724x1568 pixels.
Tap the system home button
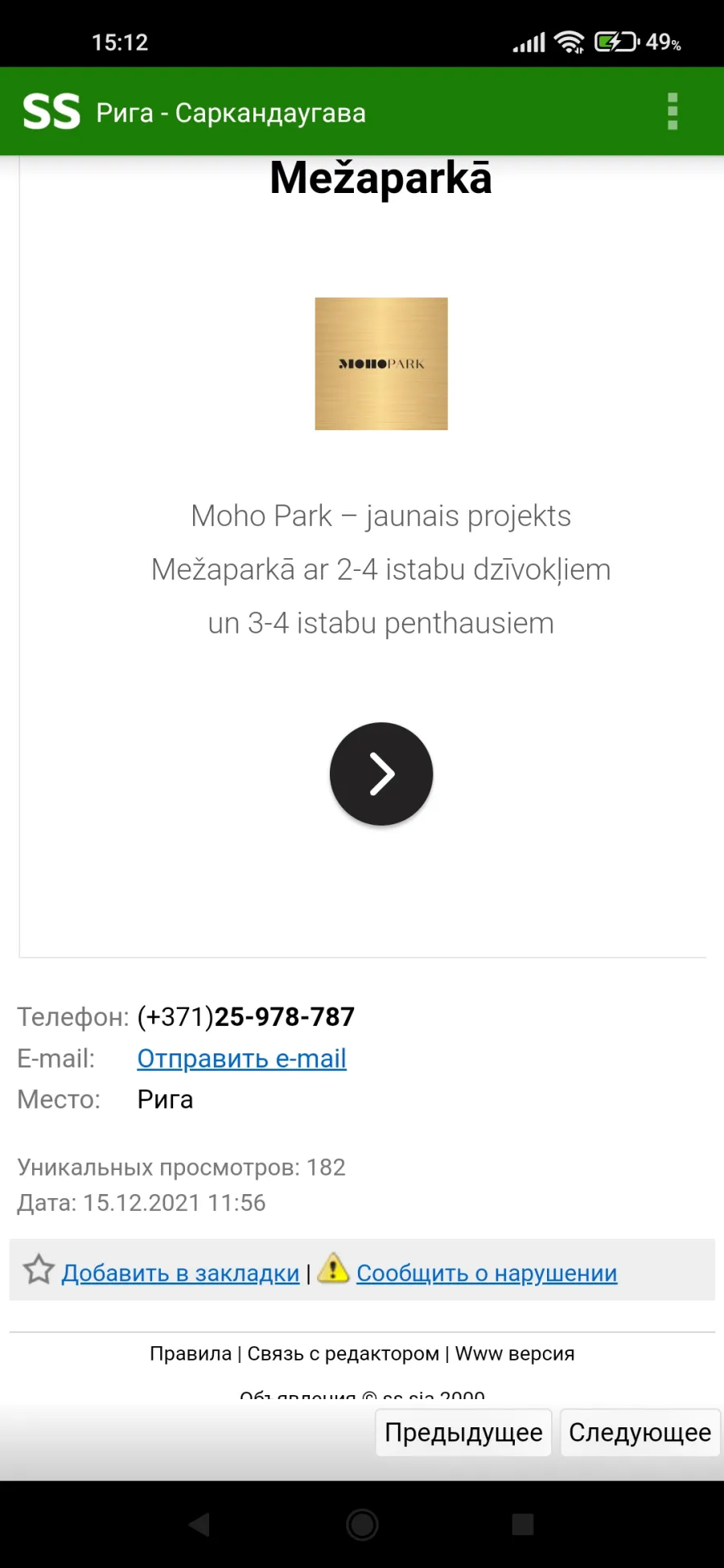tap(362, 1524)
